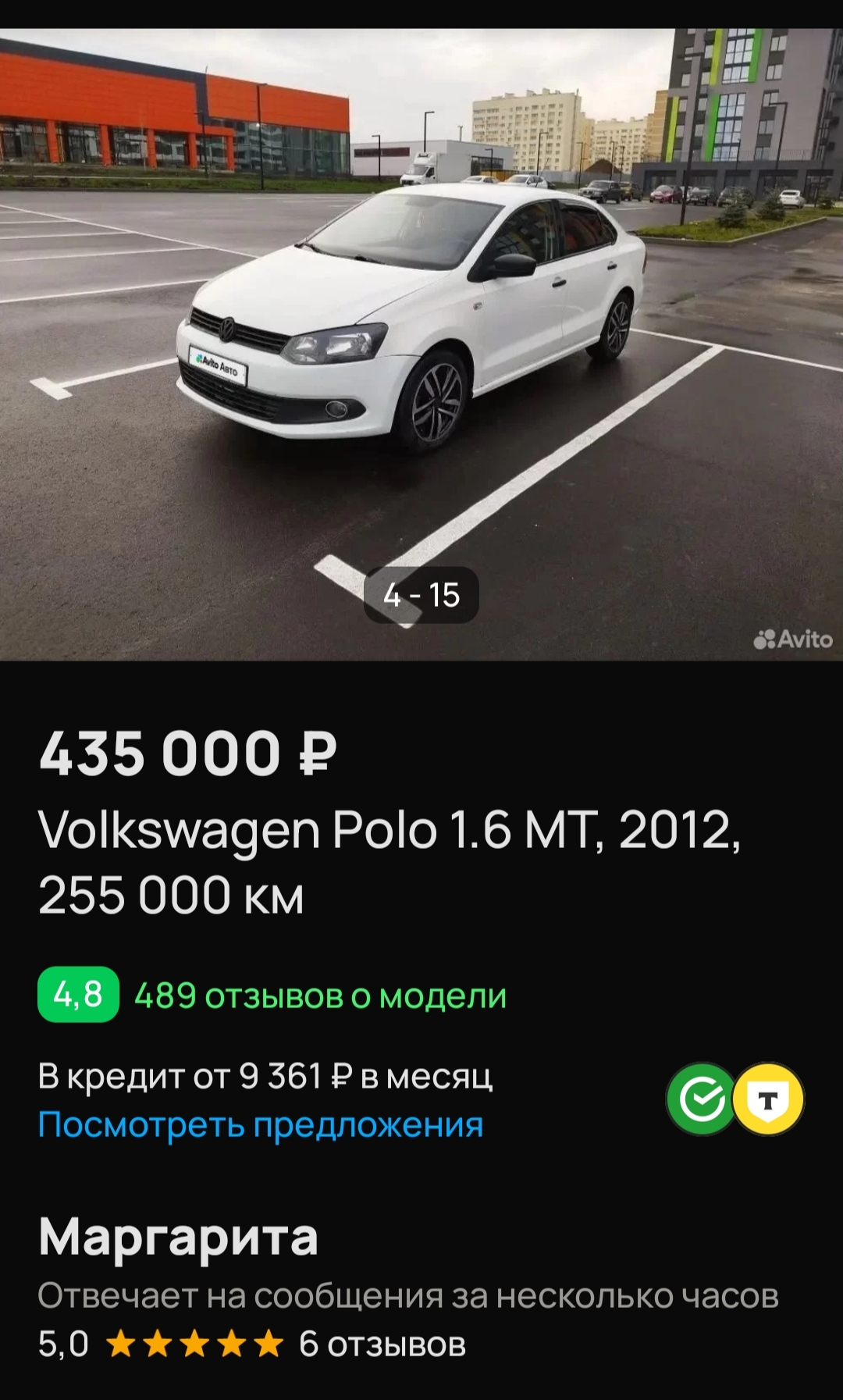843x1400 pixels.
Task: Tap the green 4,8 model rating badge
Action: 78,995
